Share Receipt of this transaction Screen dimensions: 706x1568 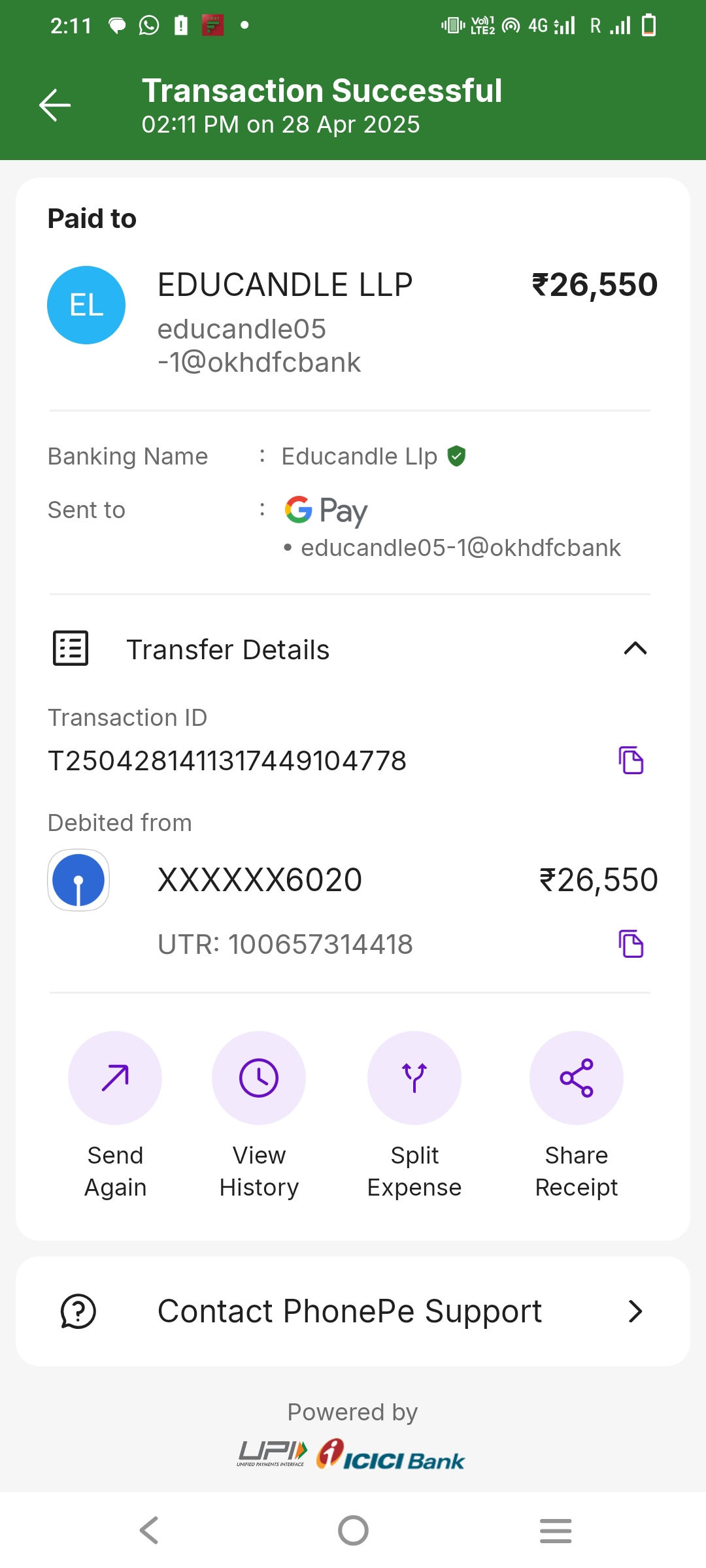pyautogui.click(x=576, y=1078)
